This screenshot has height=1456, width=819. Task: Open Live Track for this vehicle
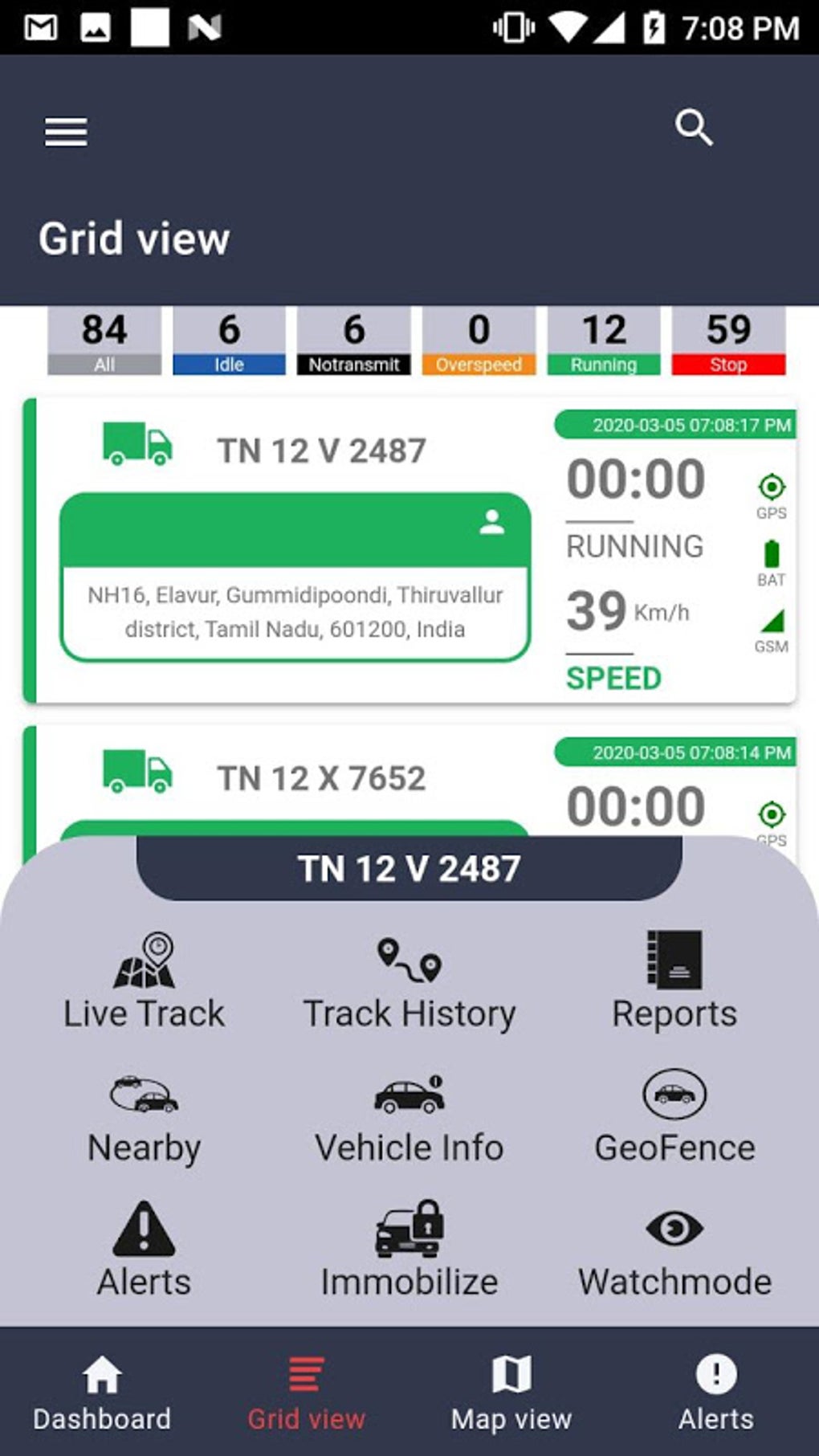click(144, 981)
